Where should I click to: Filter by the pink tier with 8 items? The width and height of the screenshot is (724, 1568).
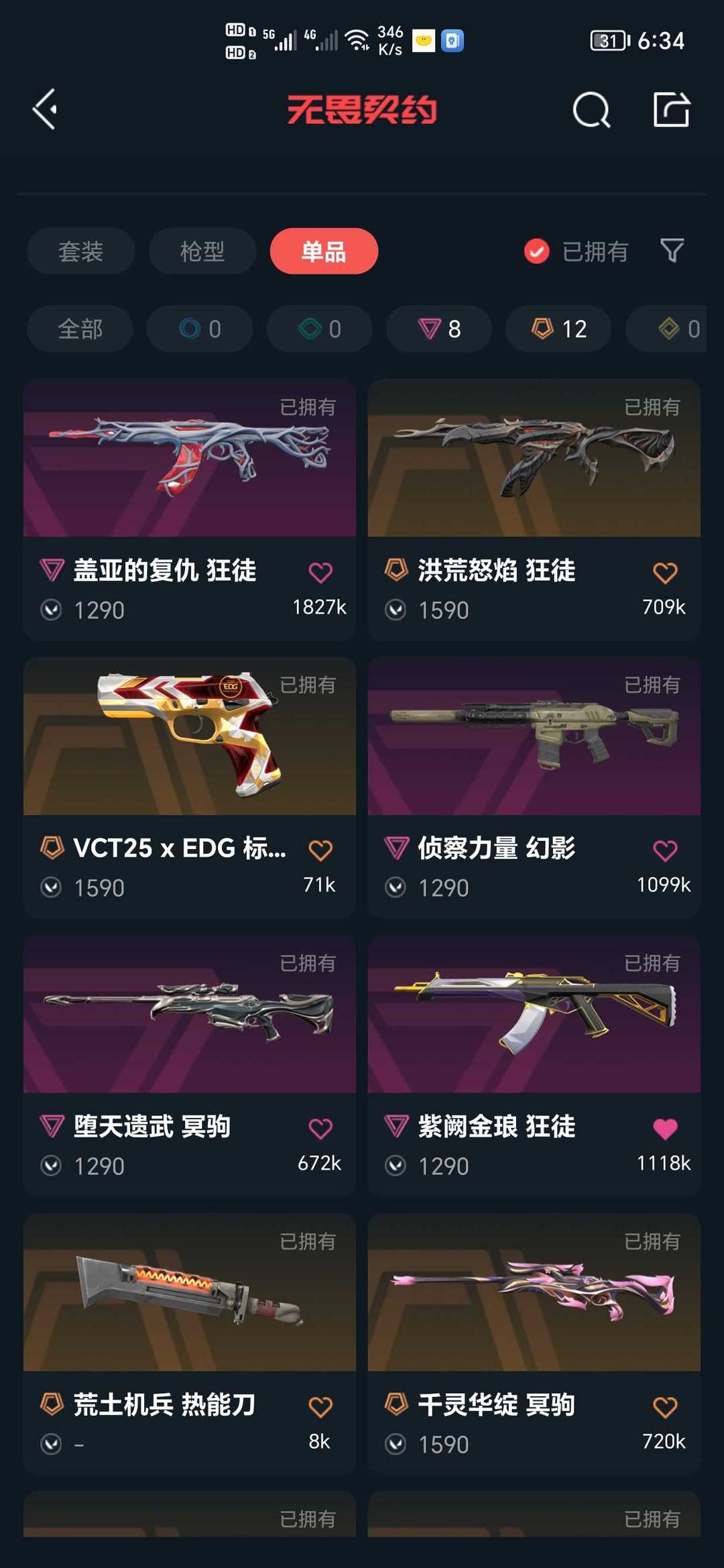coord(439,329)
